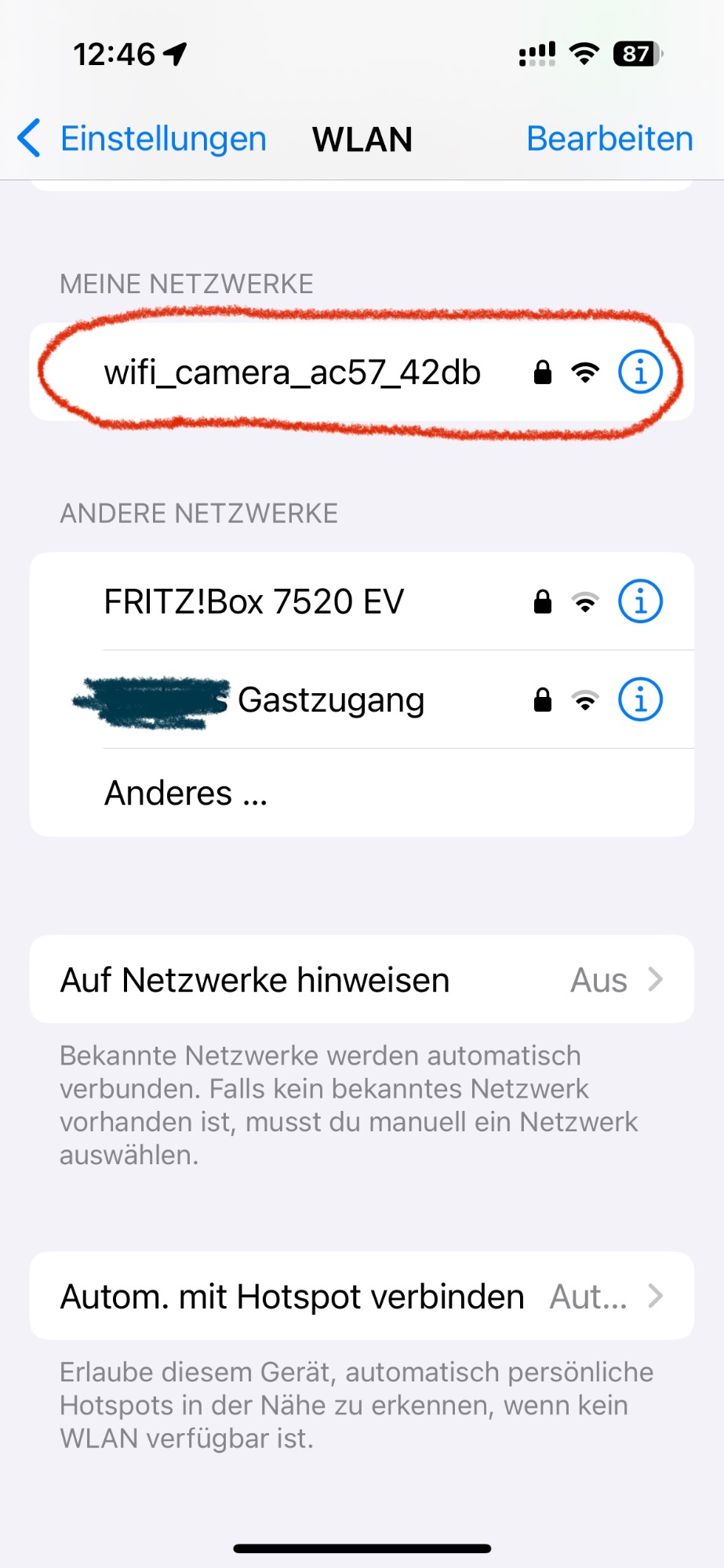Connect to wifi_camera_ac57_42db network
This screenshot has width=724, height=1568.
[362, 372]
